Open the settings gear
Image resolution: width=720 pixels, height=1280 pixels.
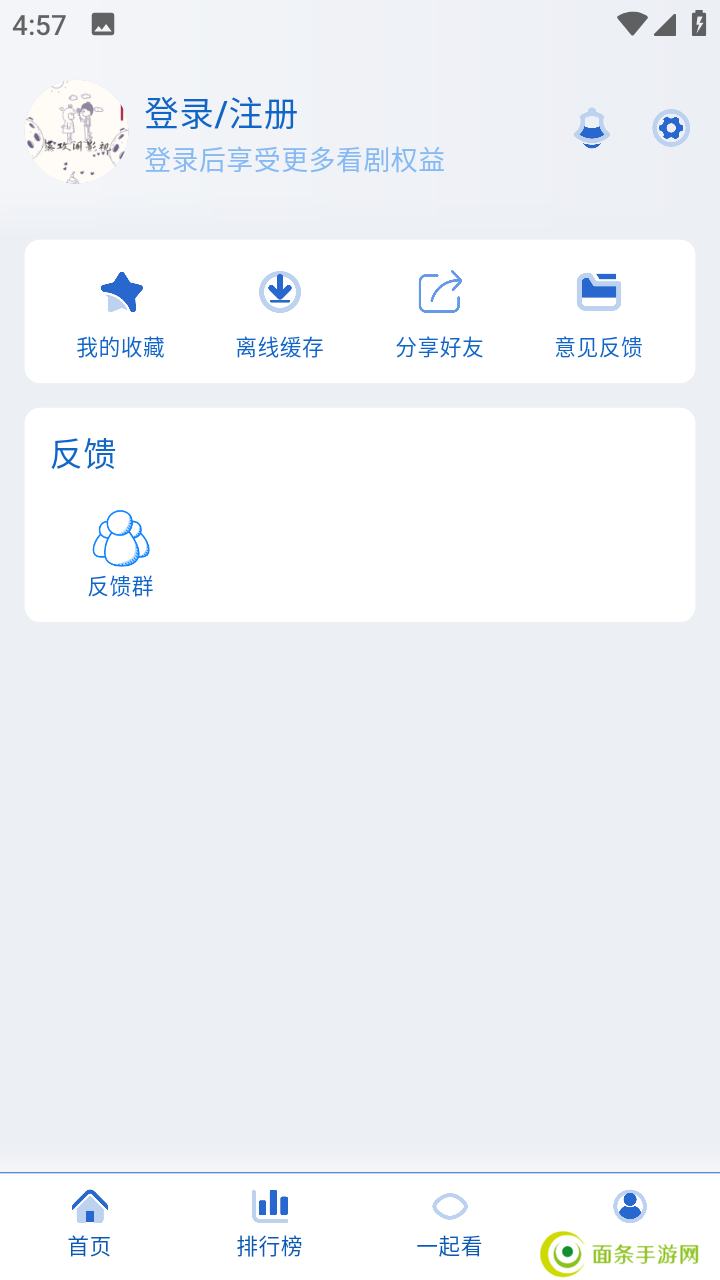coord(670,128)
